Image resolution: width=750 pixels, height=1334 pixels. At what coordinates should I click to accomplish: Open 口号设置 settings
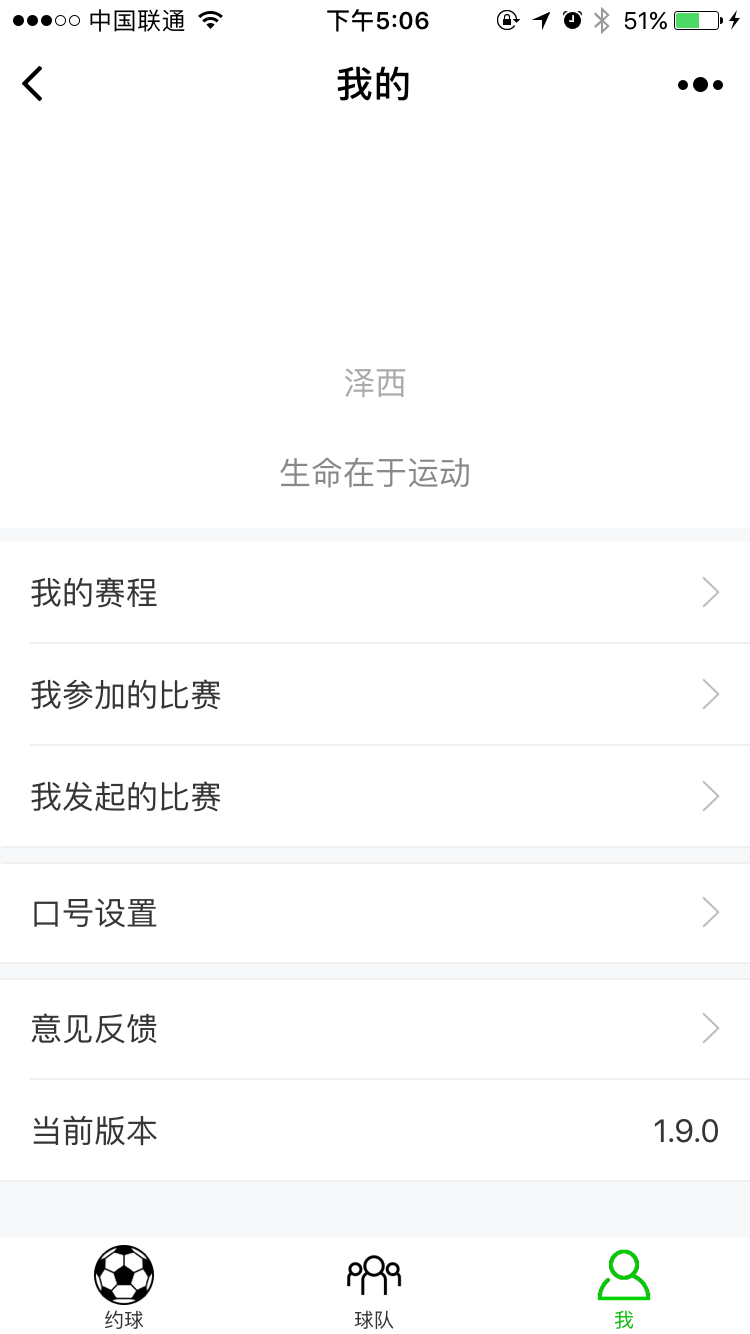[375, 913]
